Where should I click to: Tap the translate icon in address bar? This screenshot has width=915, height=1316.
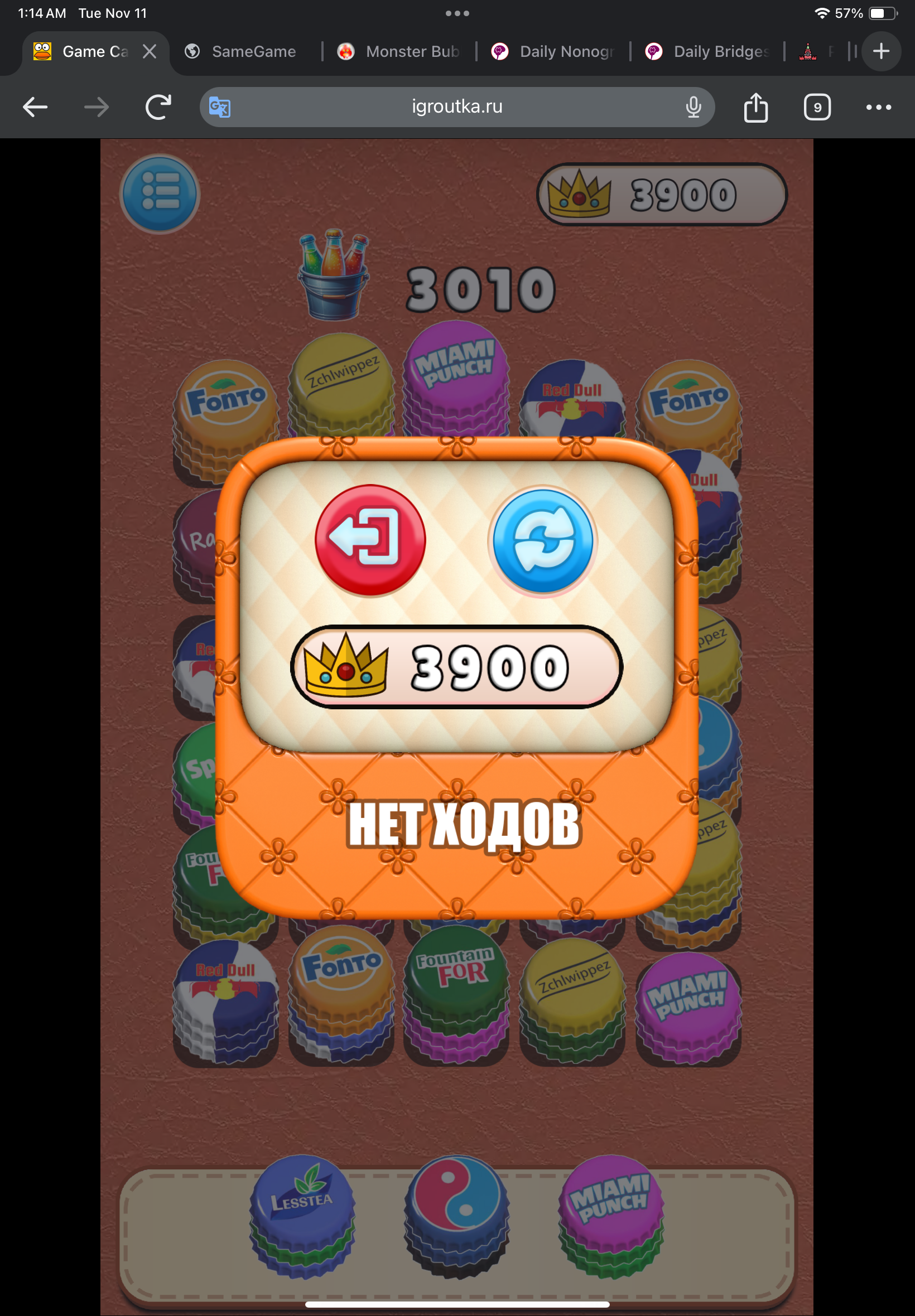click(220, 107)
